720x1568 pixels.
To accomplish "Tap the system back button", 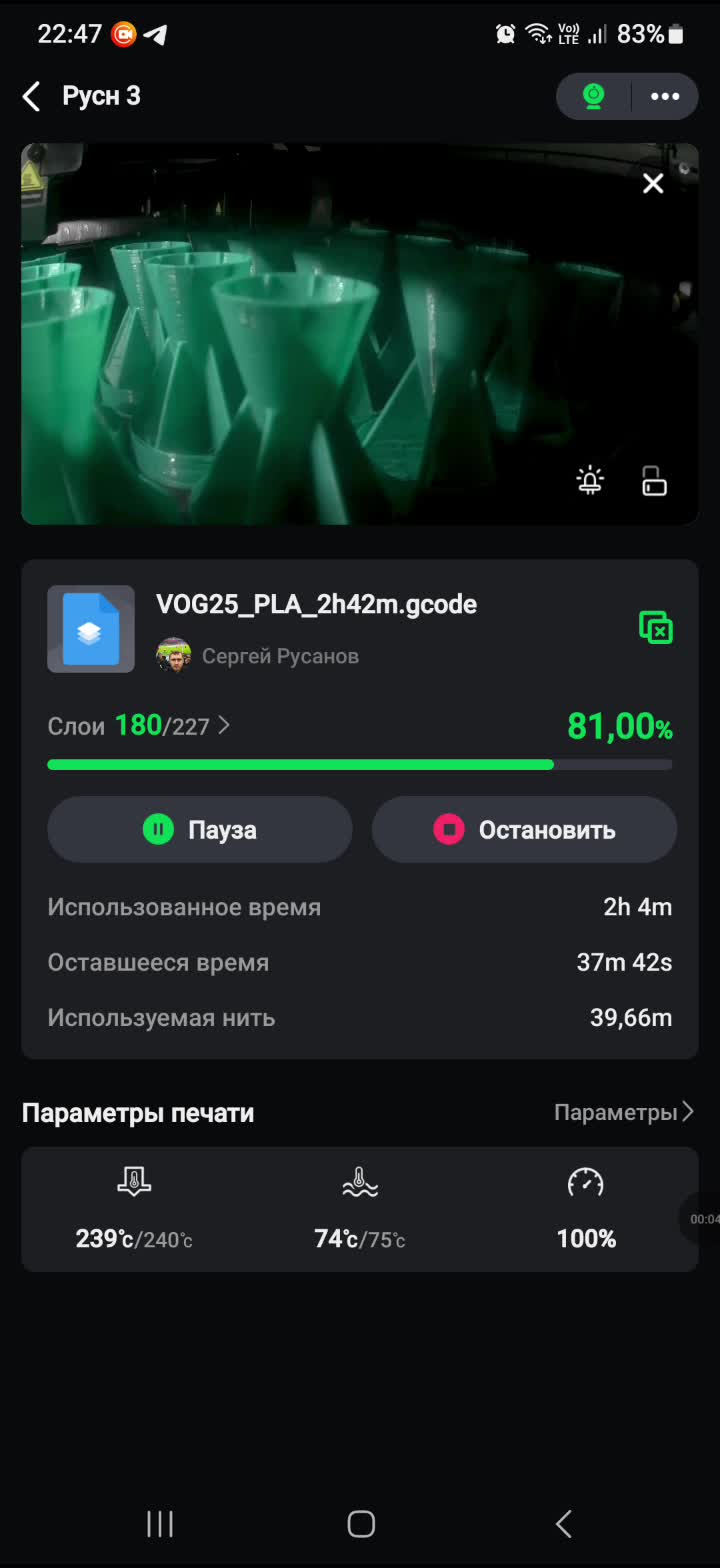I will pos(563,1523).
